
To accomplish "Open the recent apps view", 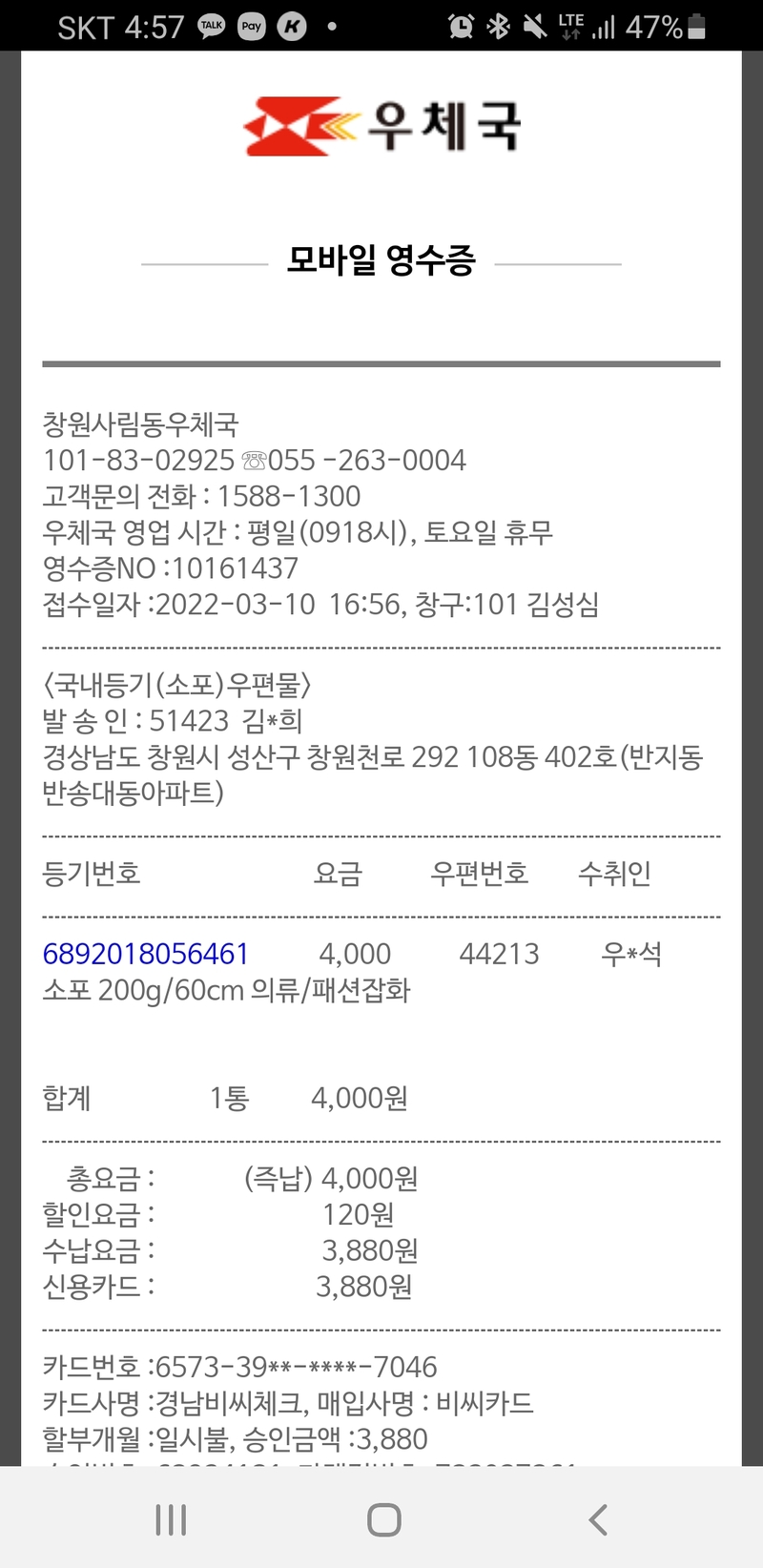I will pyautogui.click(x=171, y=1519).
